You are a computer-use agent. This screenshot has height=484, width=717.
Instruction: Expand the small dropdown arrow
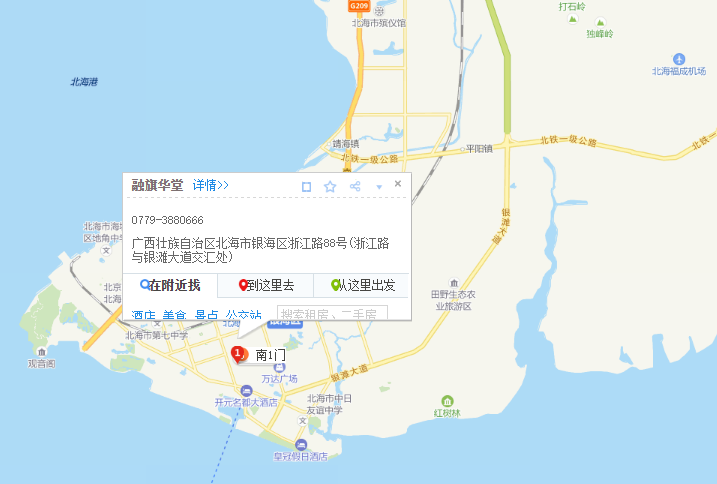pyautogui.click(x=379, y=187)
